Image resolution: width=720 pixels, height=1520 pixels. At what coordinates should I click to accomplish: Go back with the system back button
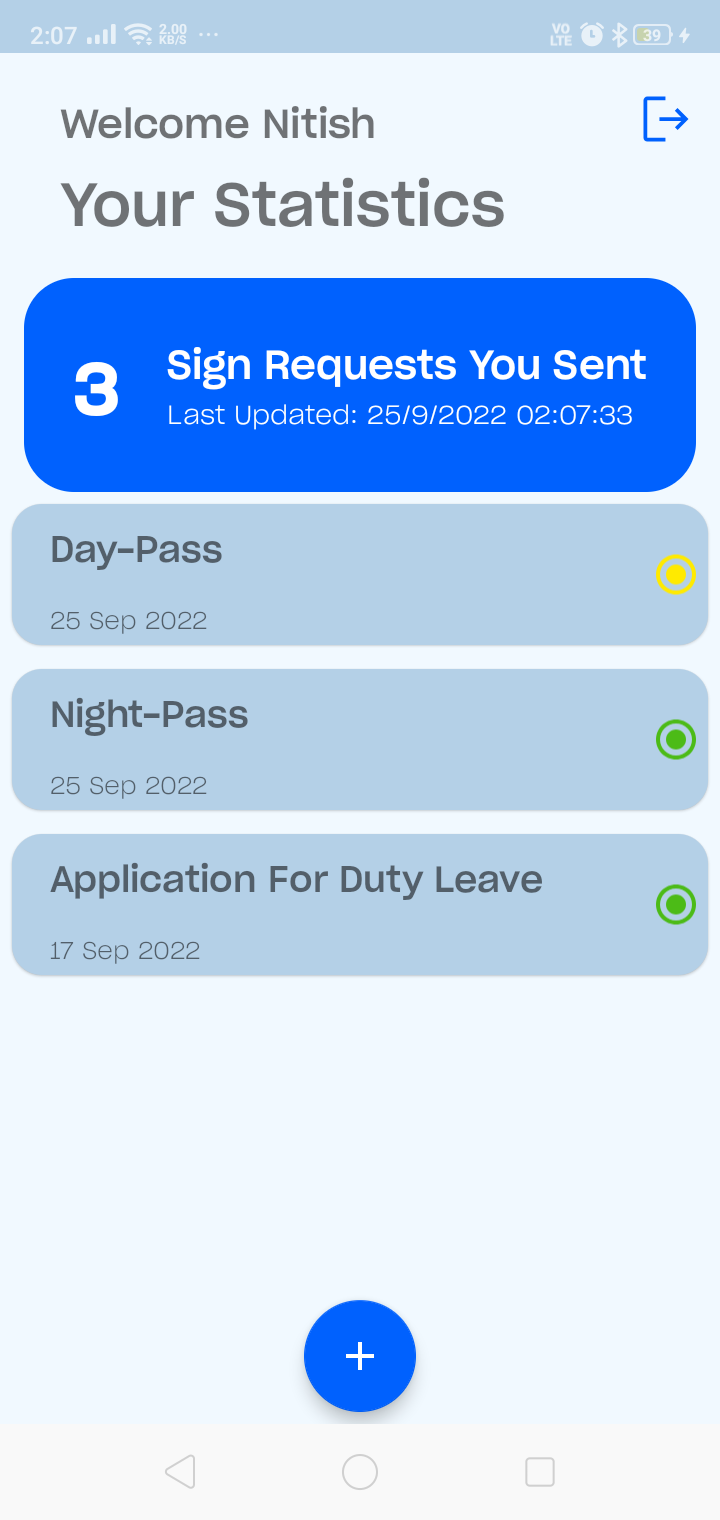point(180,1472)
